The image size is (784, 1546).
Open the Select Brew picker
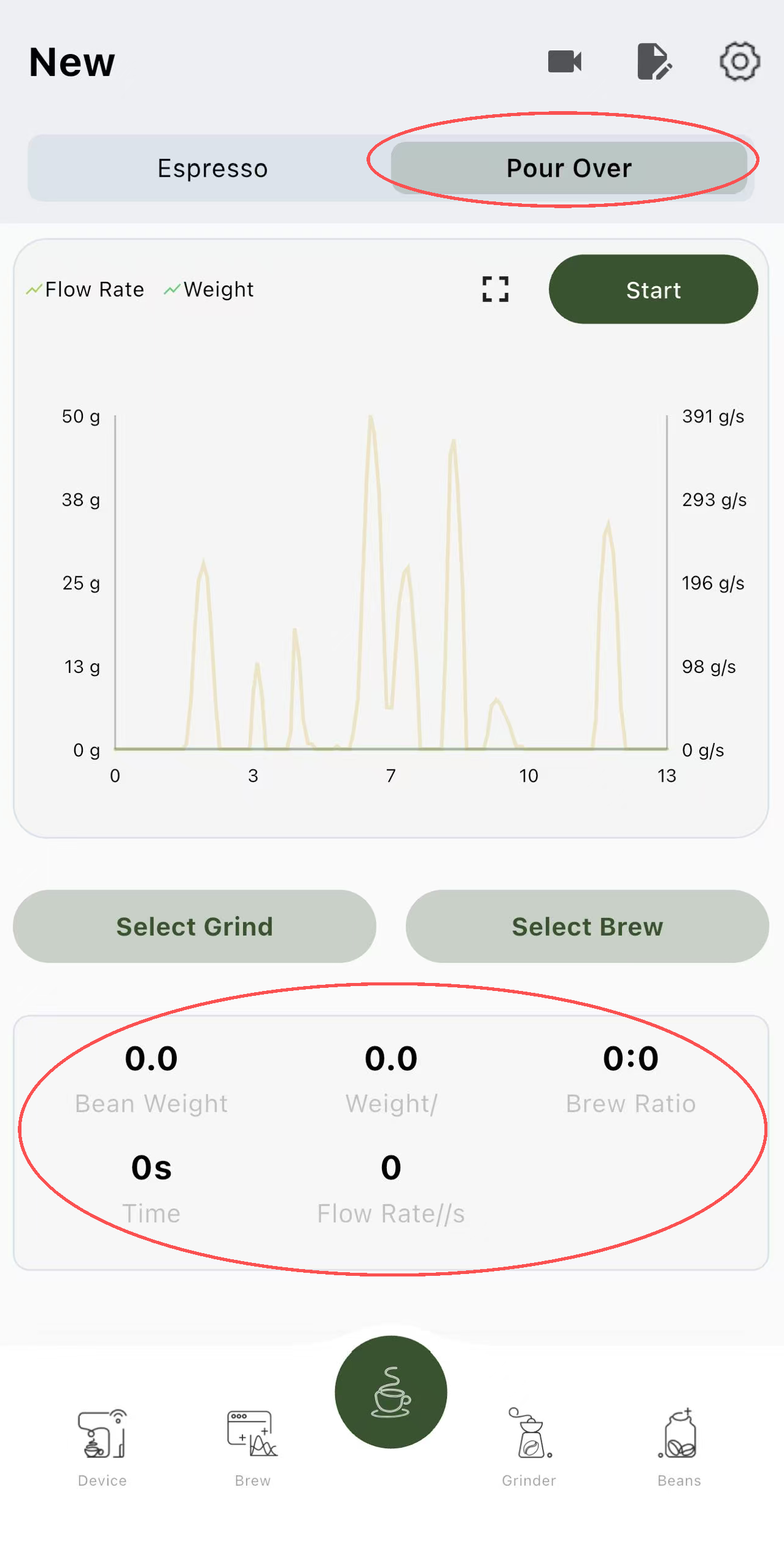587,926
